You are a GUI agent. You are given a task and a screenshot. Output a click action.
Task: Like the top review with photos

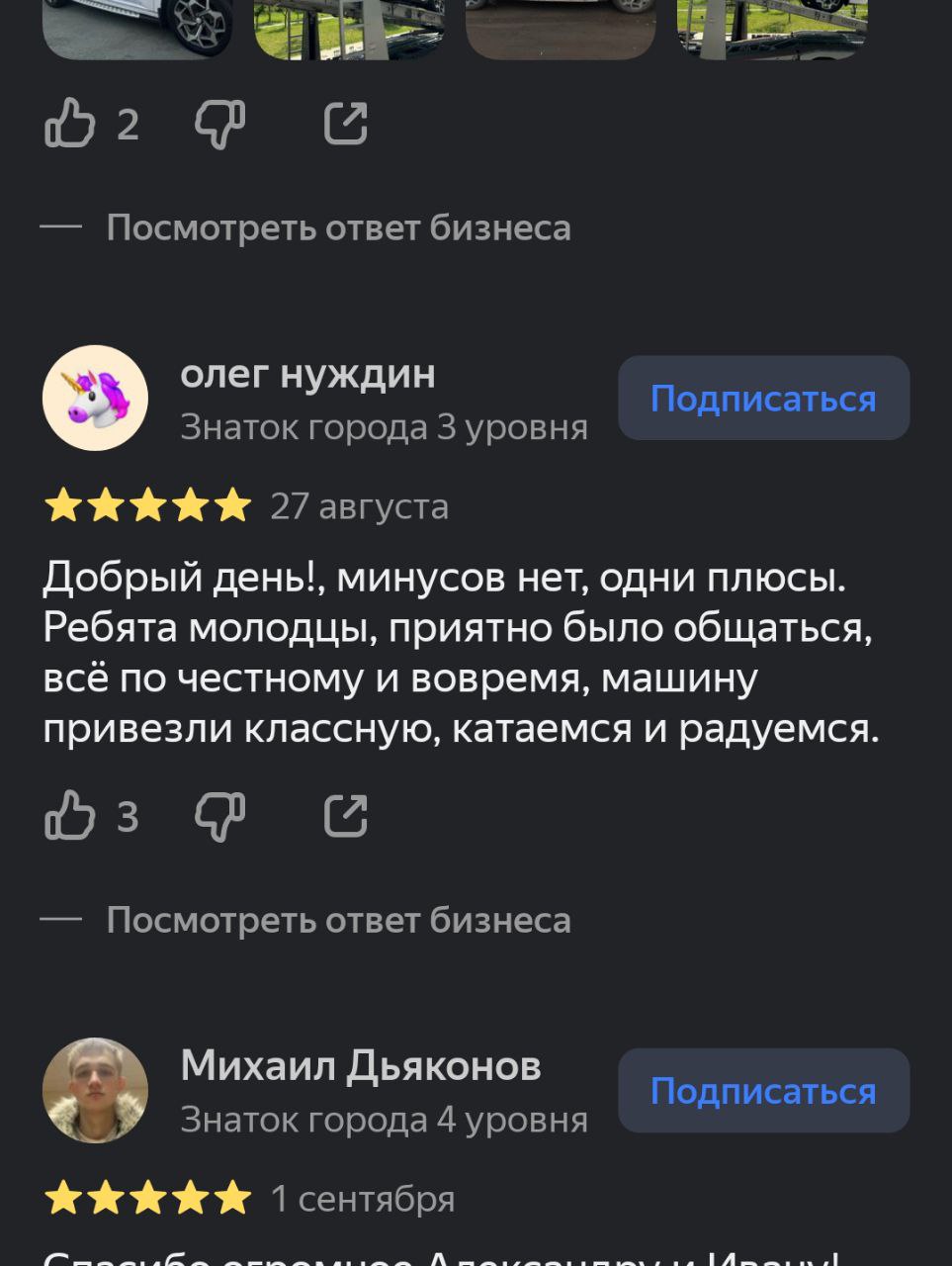point(70,124)
